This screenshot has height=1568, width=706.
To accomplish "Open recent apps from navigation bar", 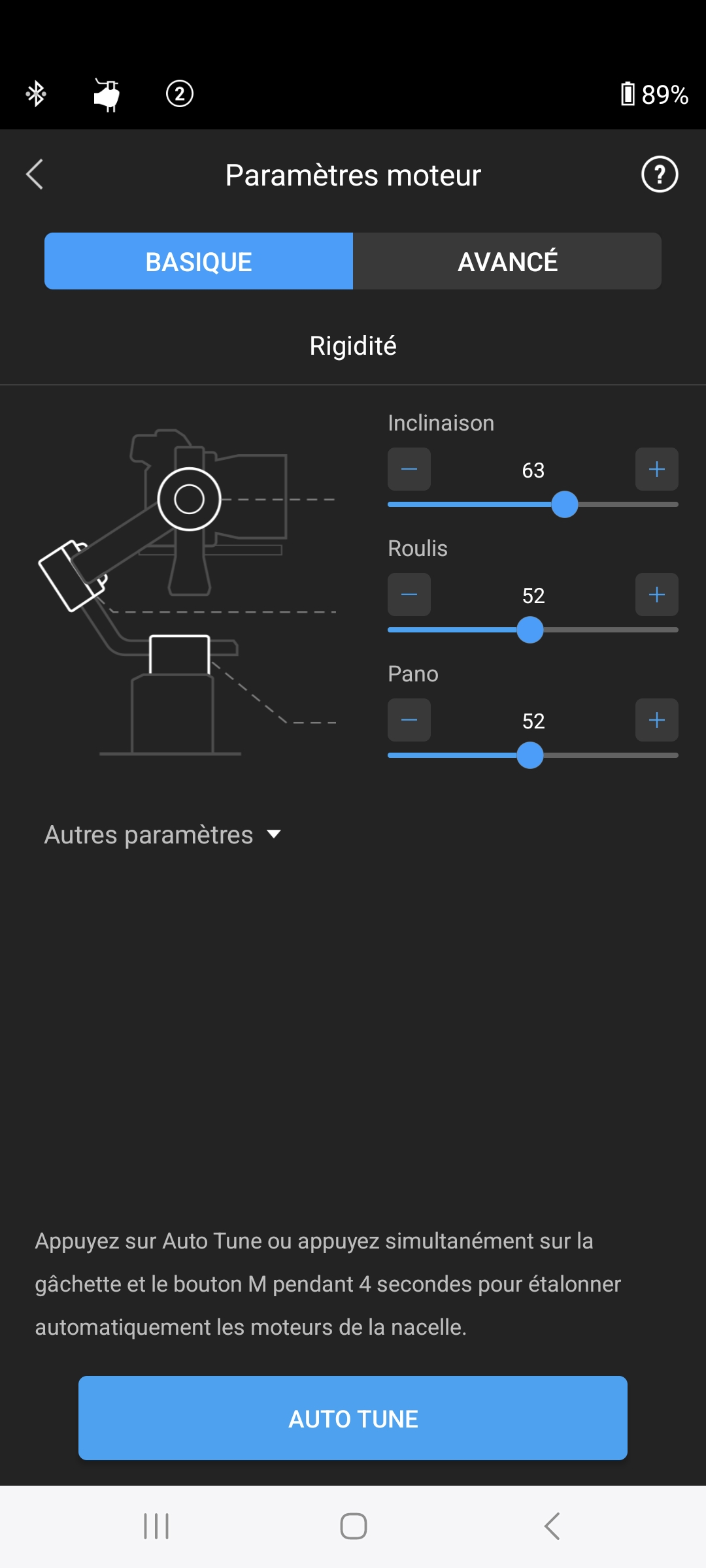I will pyautogui.click(x=156, y=1526).
